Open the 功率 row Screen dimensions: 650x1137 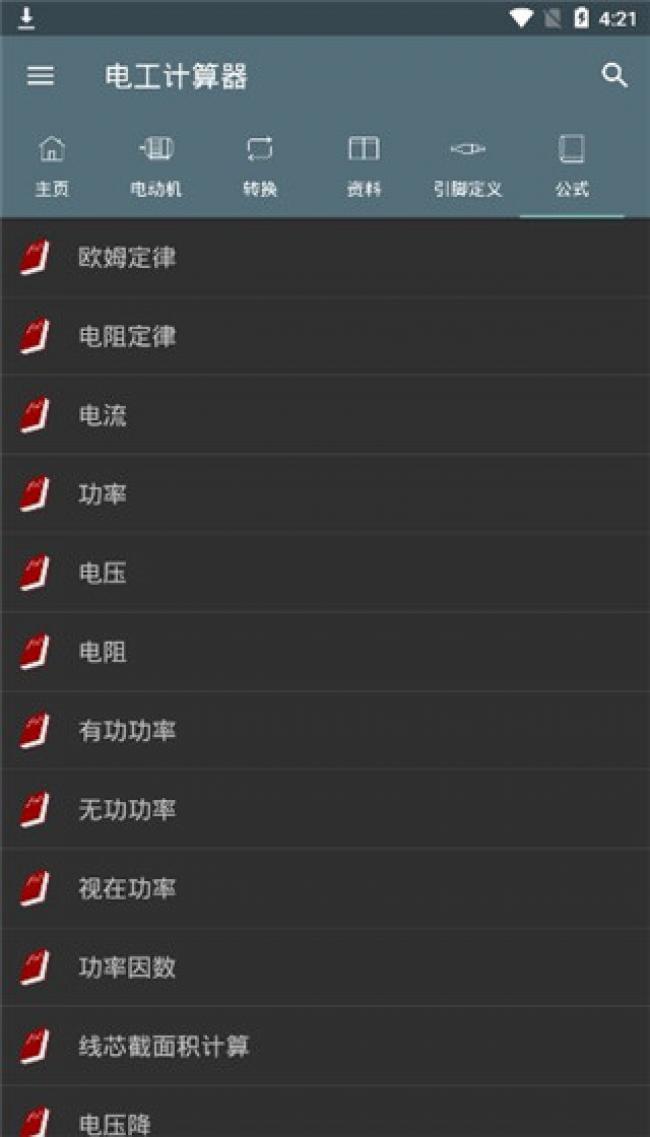[325, 494]
